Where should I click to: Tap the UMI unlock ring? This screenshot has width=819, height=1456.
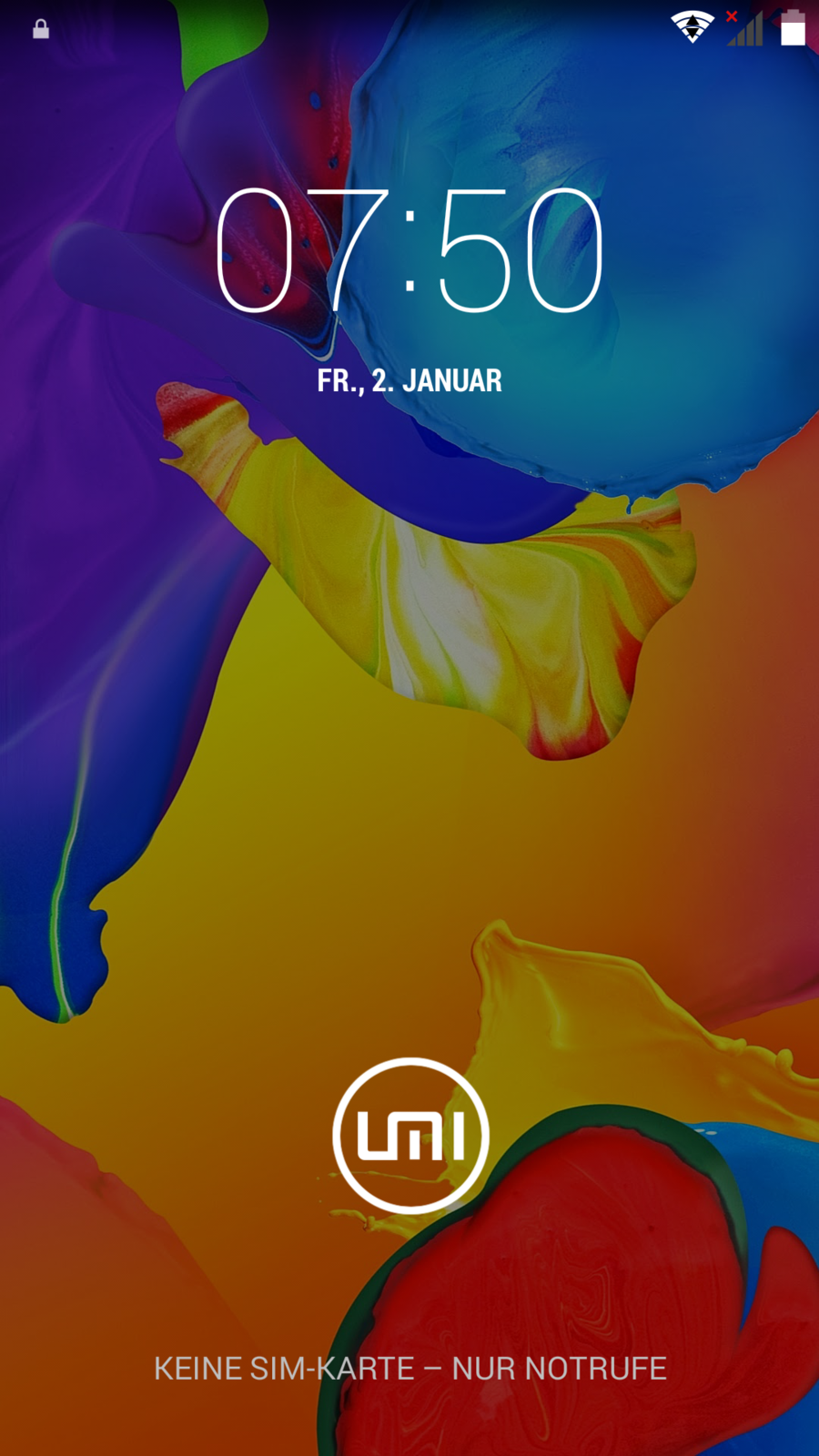(x=410, y=1135)
